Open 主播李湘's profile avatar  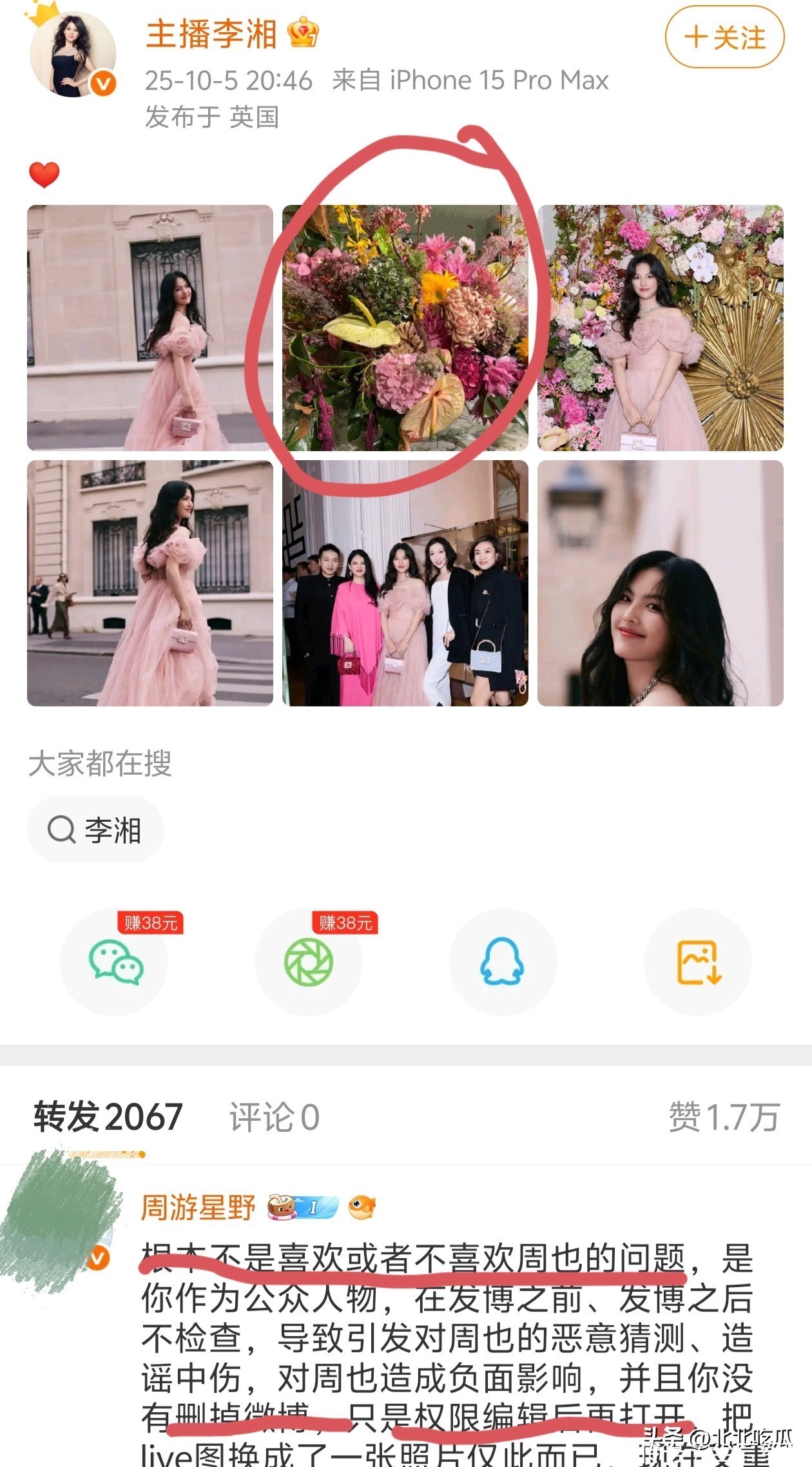point(73,54)
